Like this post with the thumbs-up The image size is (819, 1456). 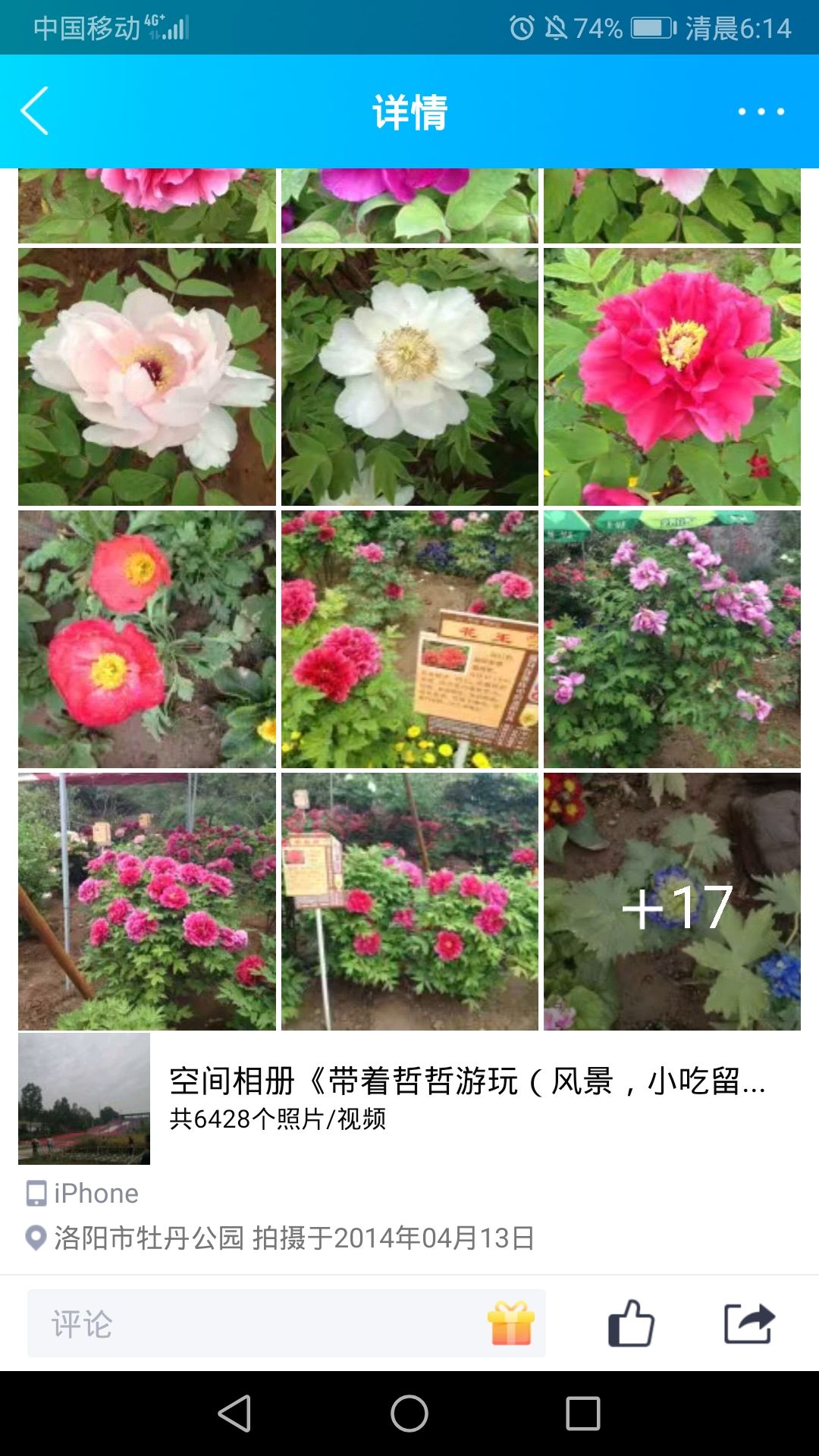pos(631,1323)
